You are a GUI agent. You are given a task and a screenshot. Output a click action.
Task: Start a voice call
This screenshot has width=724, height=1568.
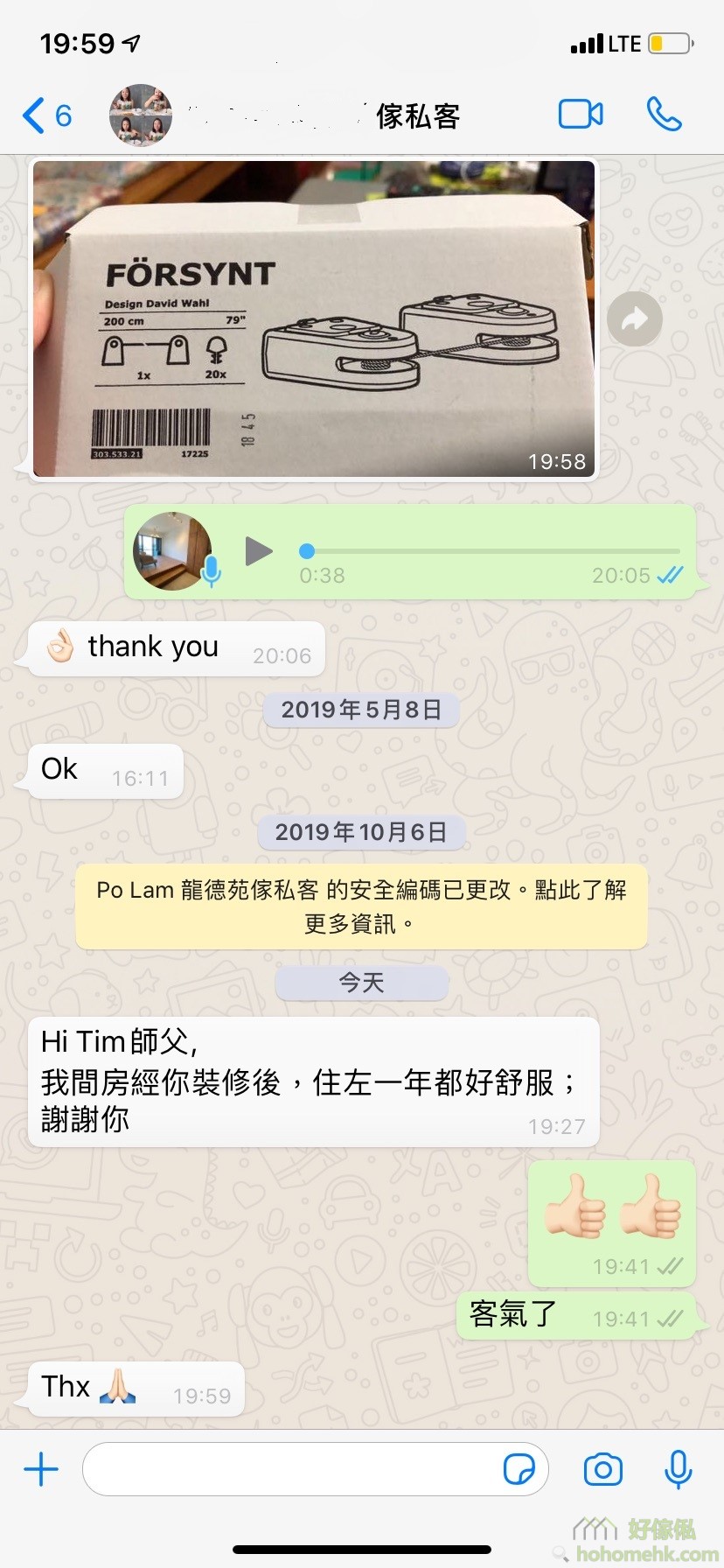tap(664, 115)
